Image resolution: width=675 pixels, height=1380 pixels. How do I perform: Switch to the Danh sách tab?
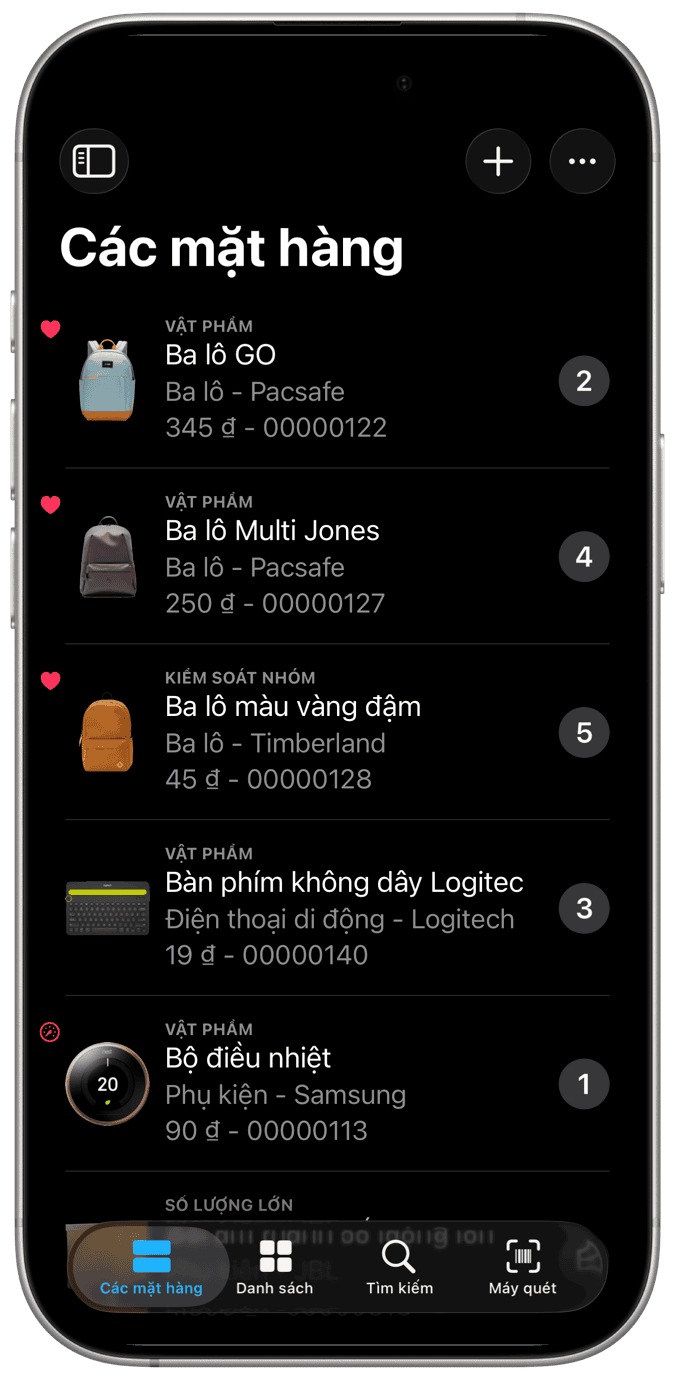point(275,1268)
